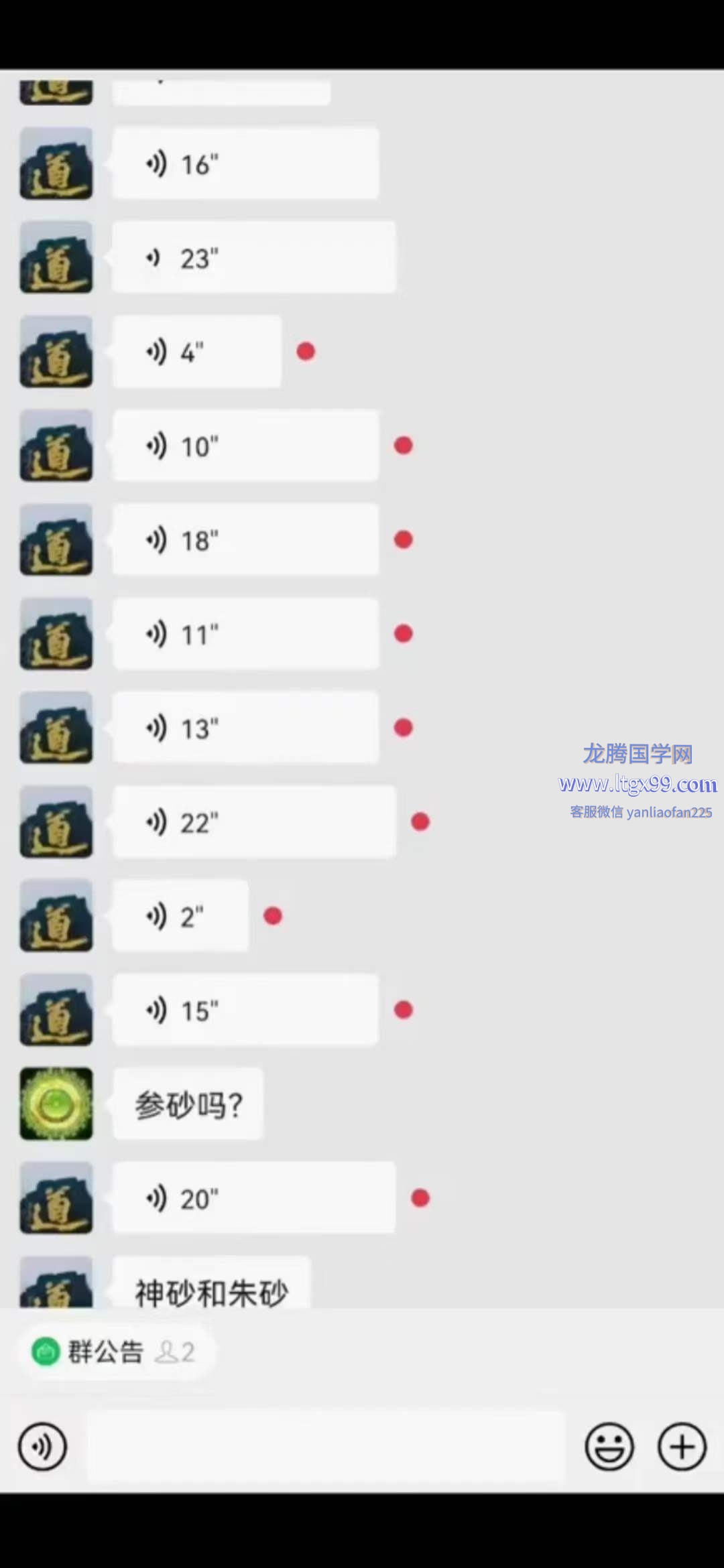
Task: Play the unread 15" voice message
Action: (245, 1010)
